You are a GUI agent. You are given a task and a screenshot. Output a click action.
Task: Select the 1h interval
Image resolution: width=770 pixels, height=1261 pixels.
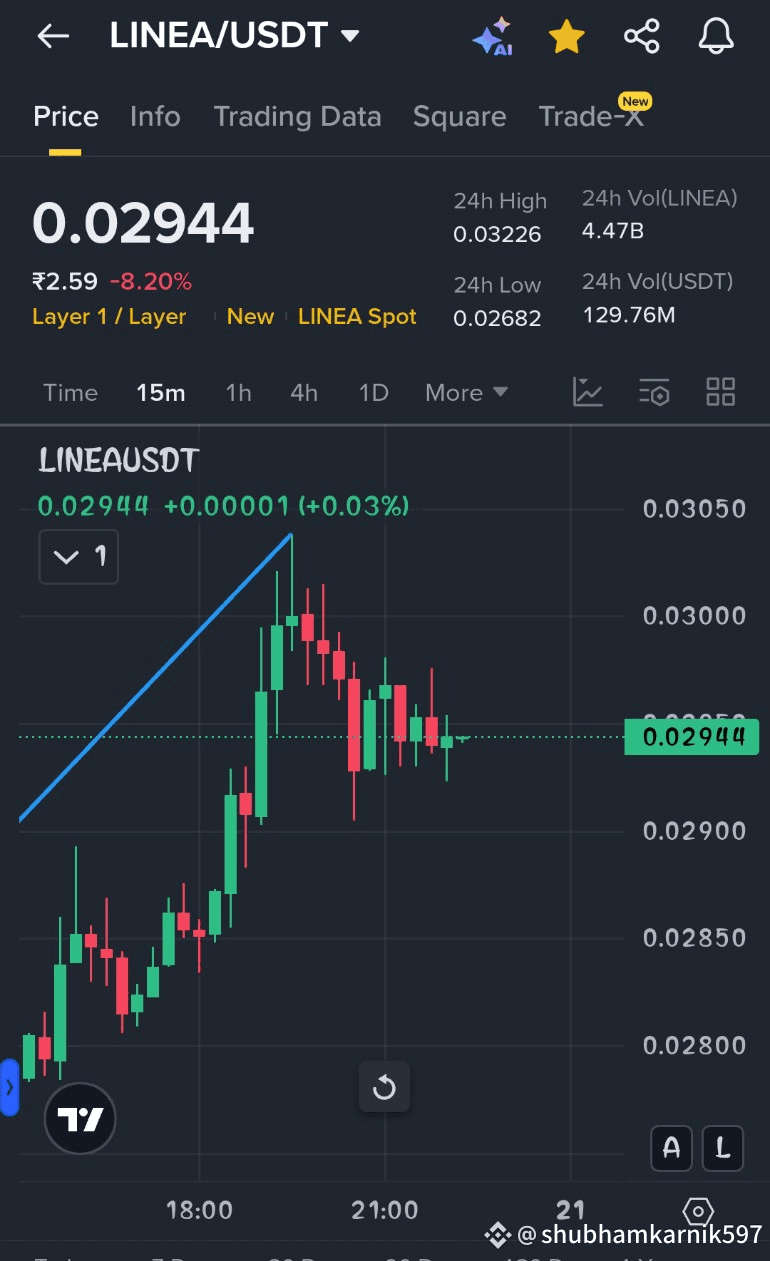tap(238, 393)
